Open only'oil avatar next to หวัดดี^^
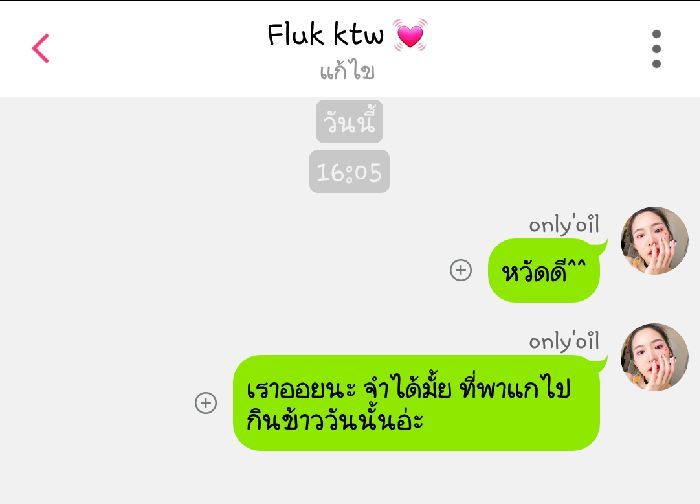 point(654,241)
